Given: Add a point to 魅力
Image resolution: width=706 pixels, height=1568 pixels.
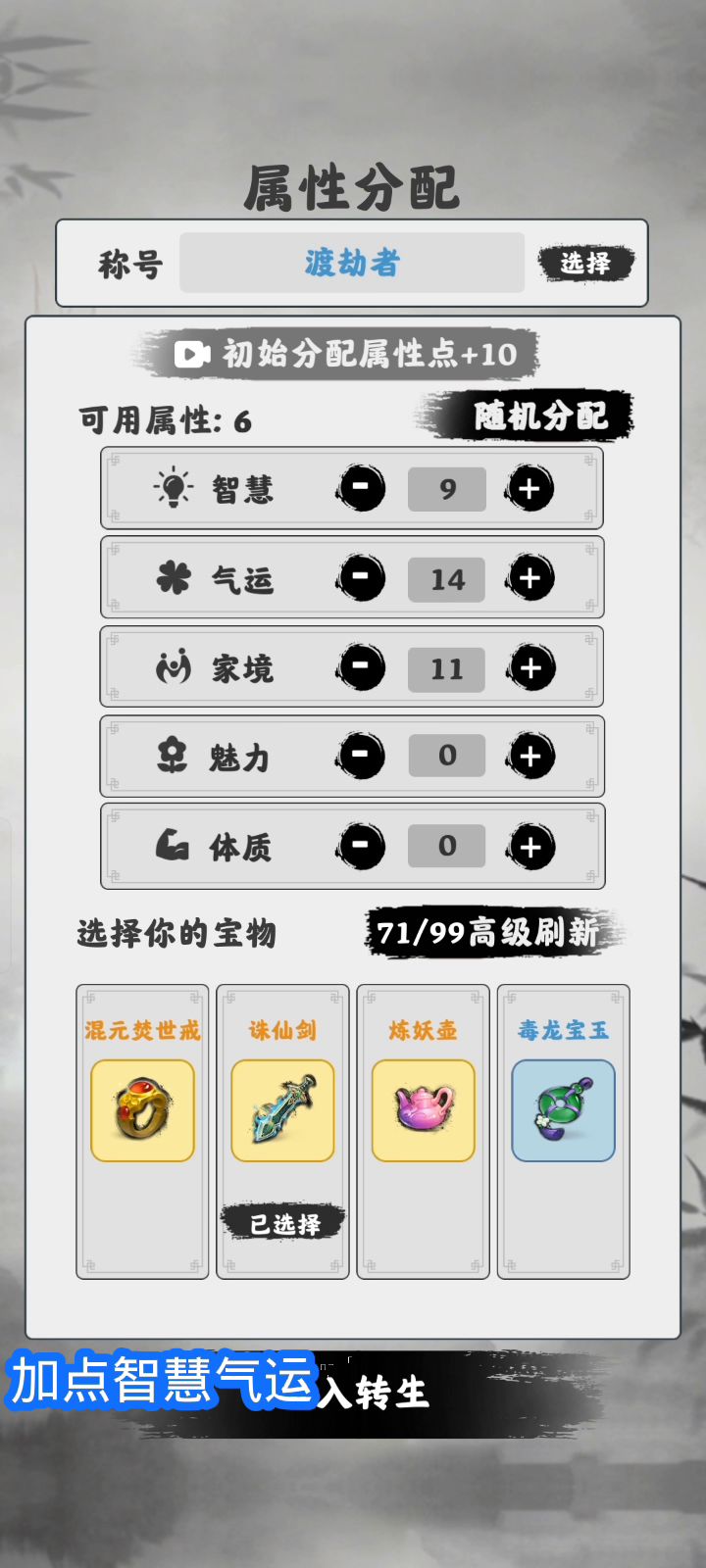Looking at the screenshot, I should point(530,757).
